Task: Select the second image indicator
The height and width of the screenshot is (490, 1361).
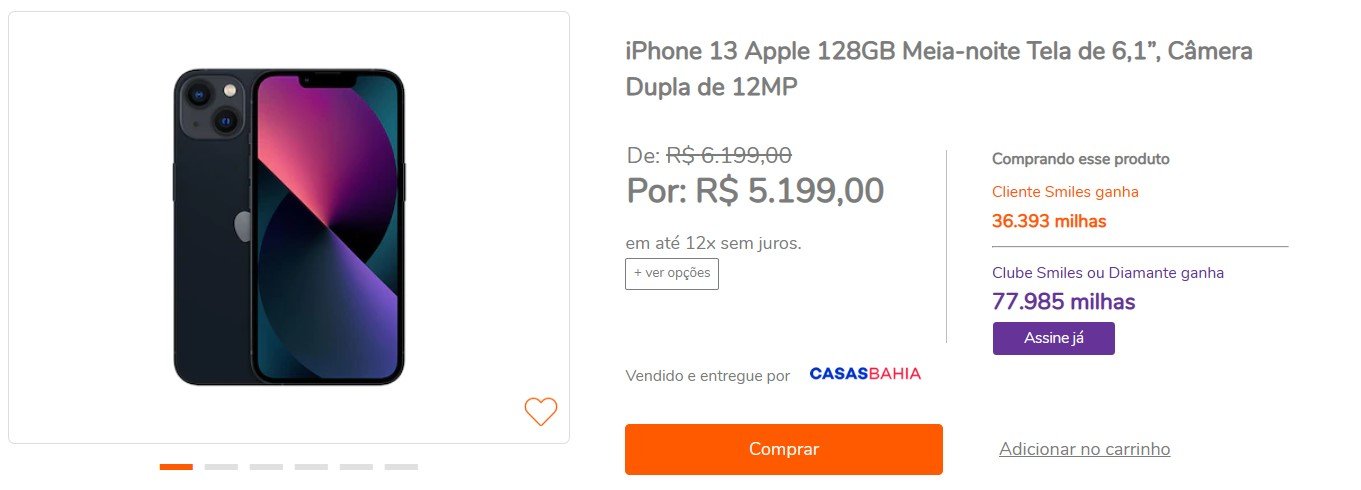Action: click(x=221, y=467)
